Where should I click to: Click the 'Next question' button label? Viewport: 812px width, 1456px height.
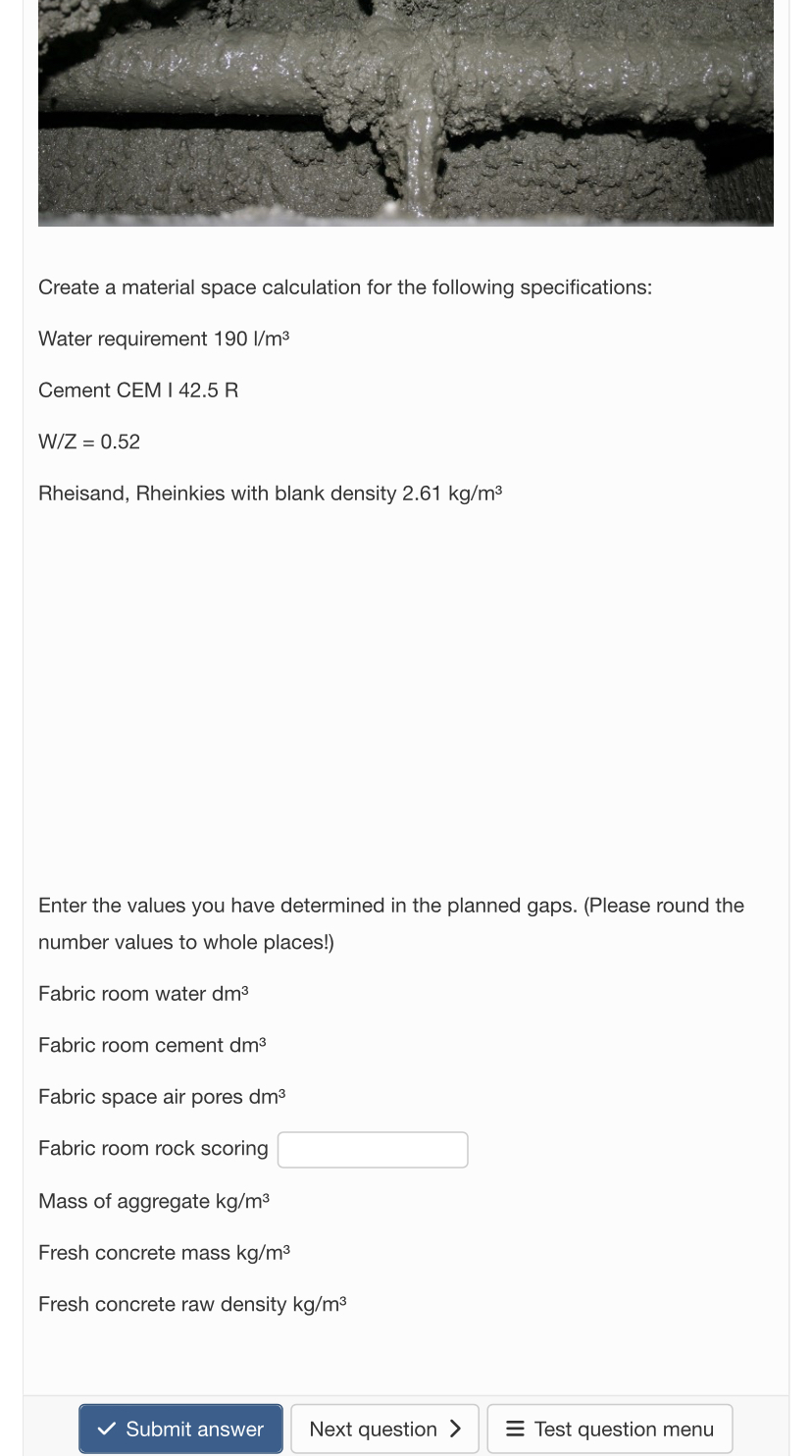[376, 1429]
